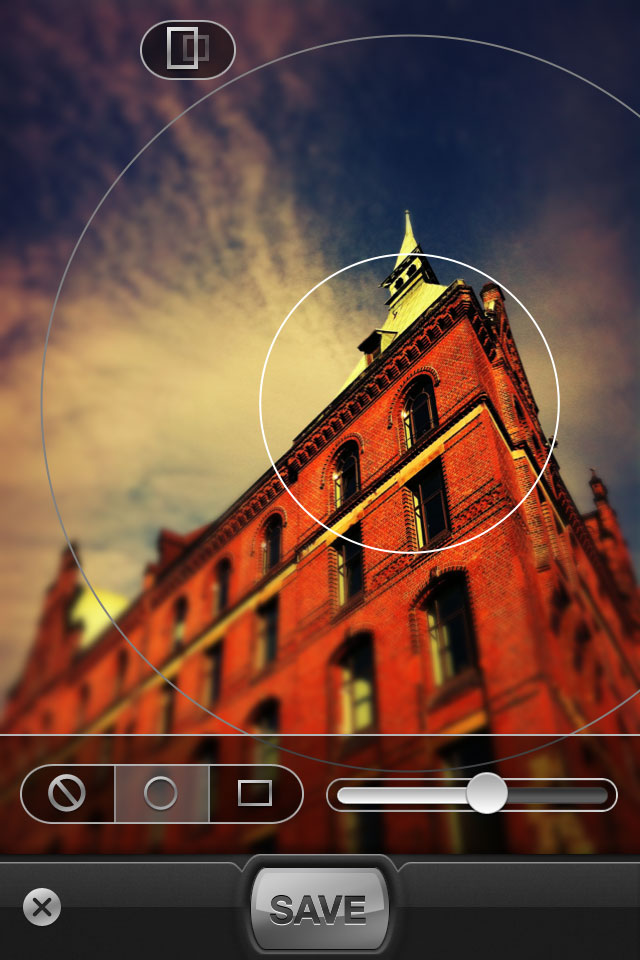The height and width of the screenshot is (960, 640).
Task: Switch to the rectangular blur shape
Action: pyautogui.click(x=255, y=794)
